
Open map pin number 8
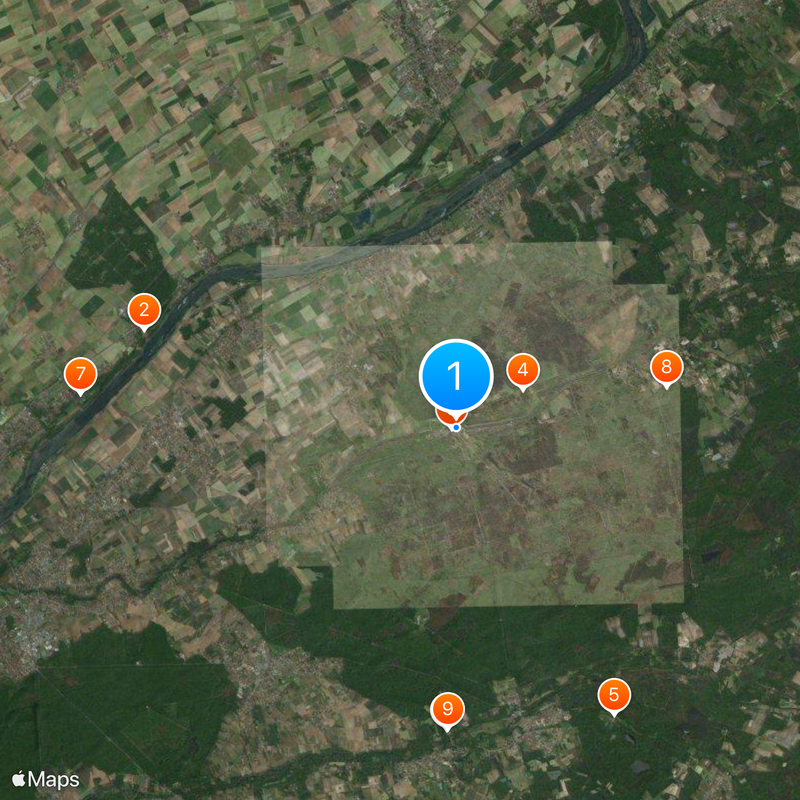(667, 367)
